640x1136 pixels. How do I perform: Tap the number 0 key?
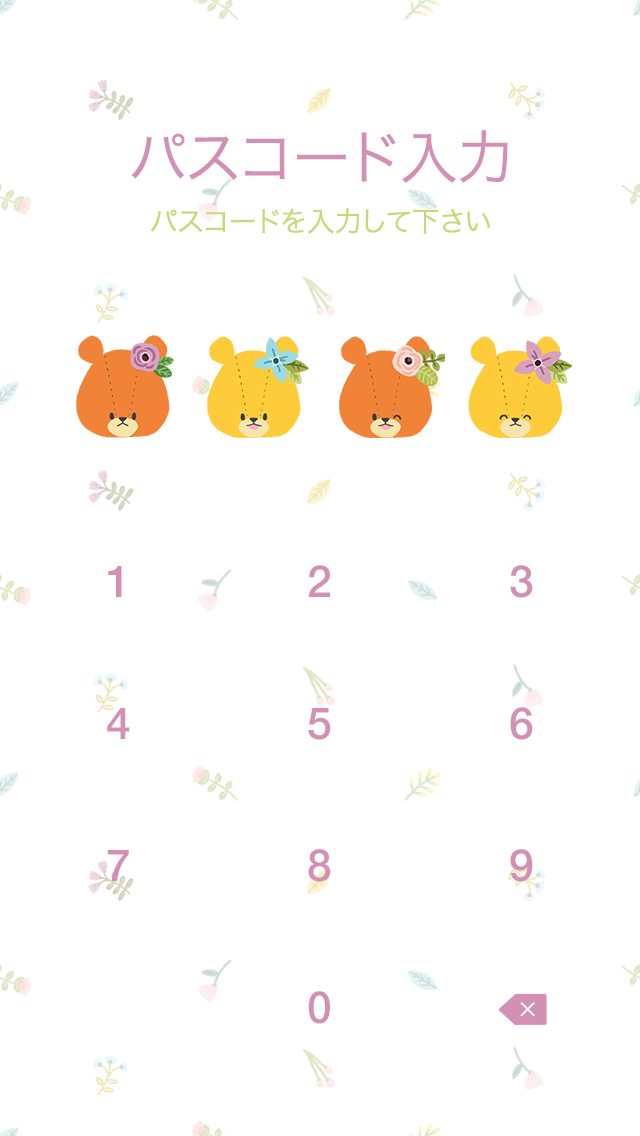point(319,1008)
